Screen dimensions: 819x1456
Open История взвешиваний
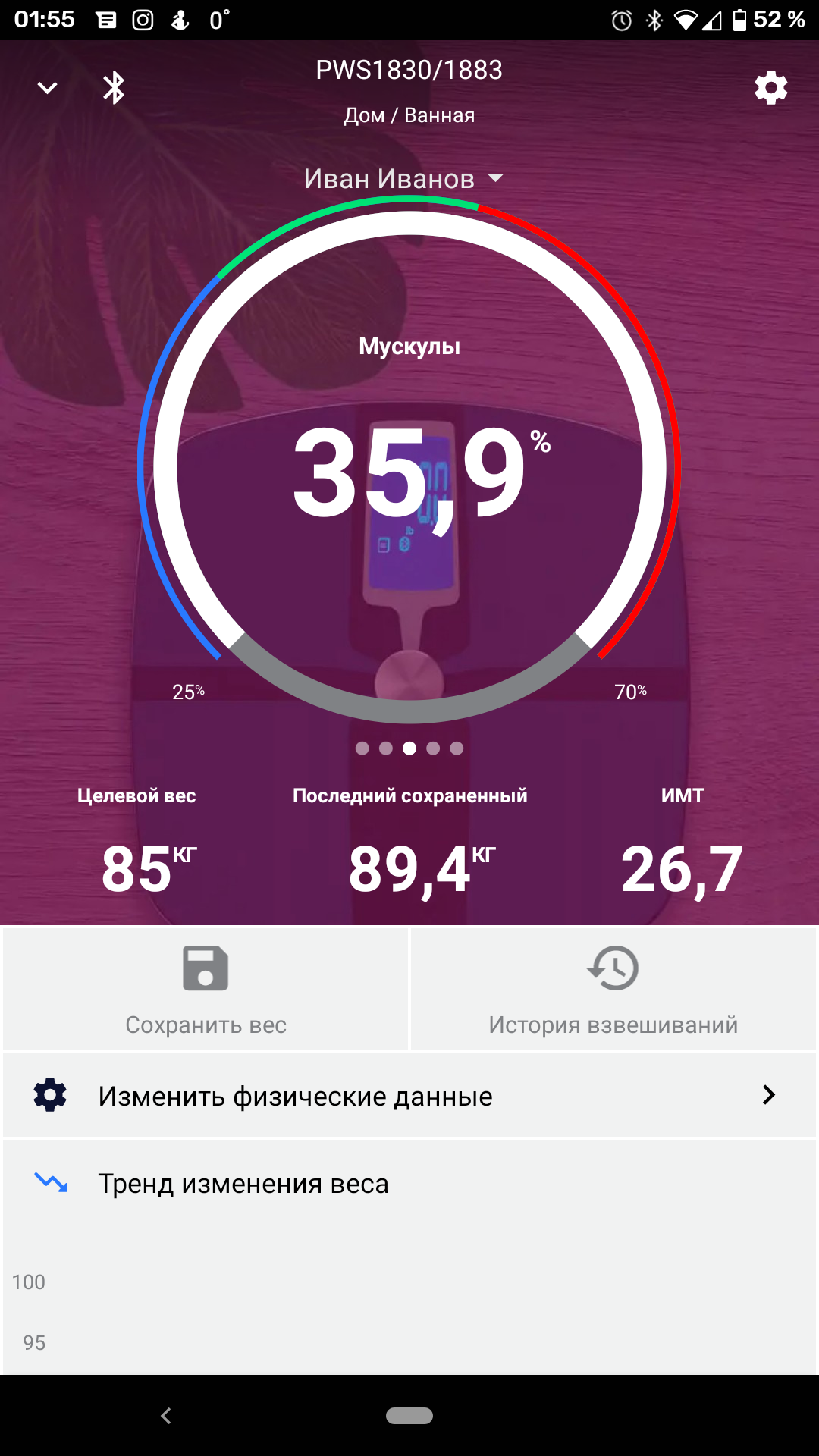point(613,989)
